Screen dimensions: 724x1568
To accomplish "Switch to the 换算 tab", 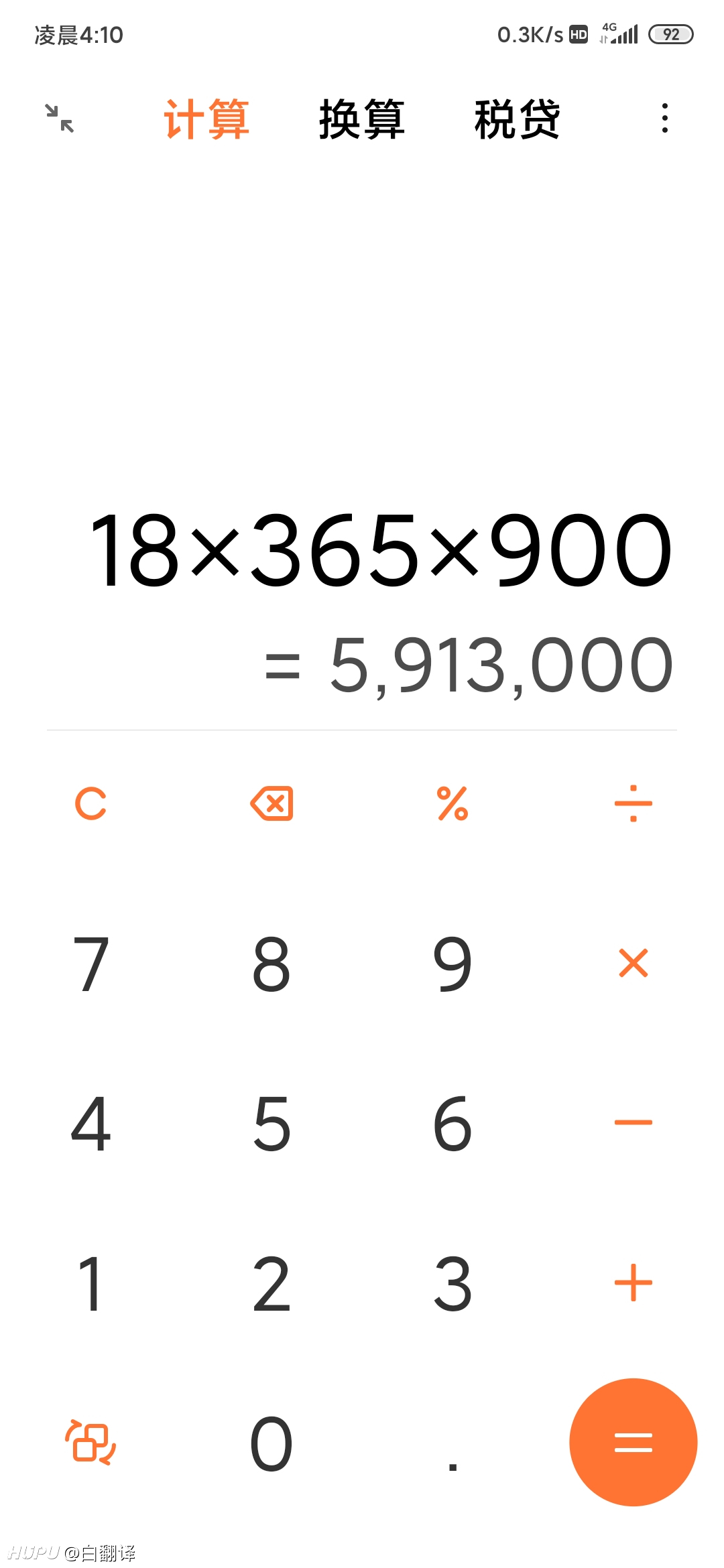I will 362,119.
